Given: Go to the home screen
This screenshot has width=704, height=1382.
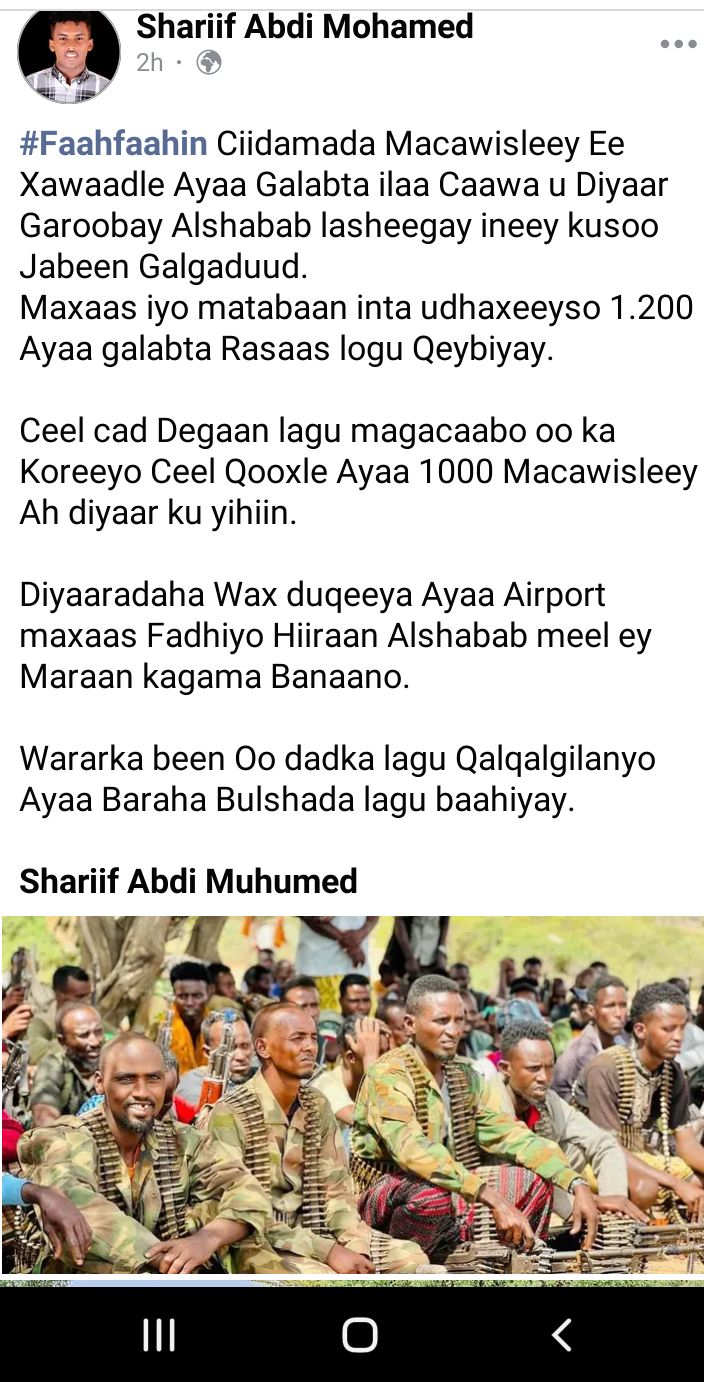Looking at the screenshot, I should tap(359, 1335).
